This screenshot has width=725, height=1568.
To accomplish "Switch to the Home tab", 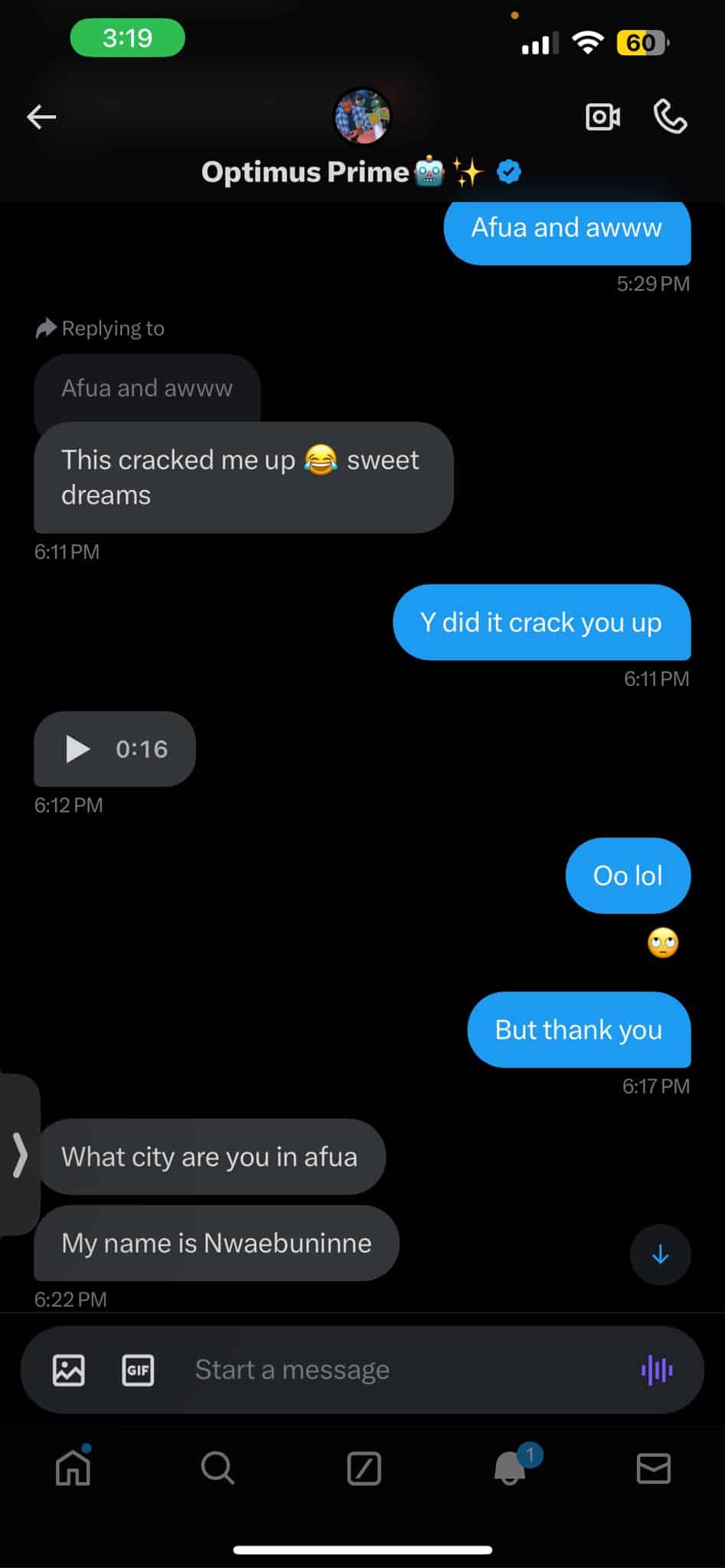I will pos(73,1468).
